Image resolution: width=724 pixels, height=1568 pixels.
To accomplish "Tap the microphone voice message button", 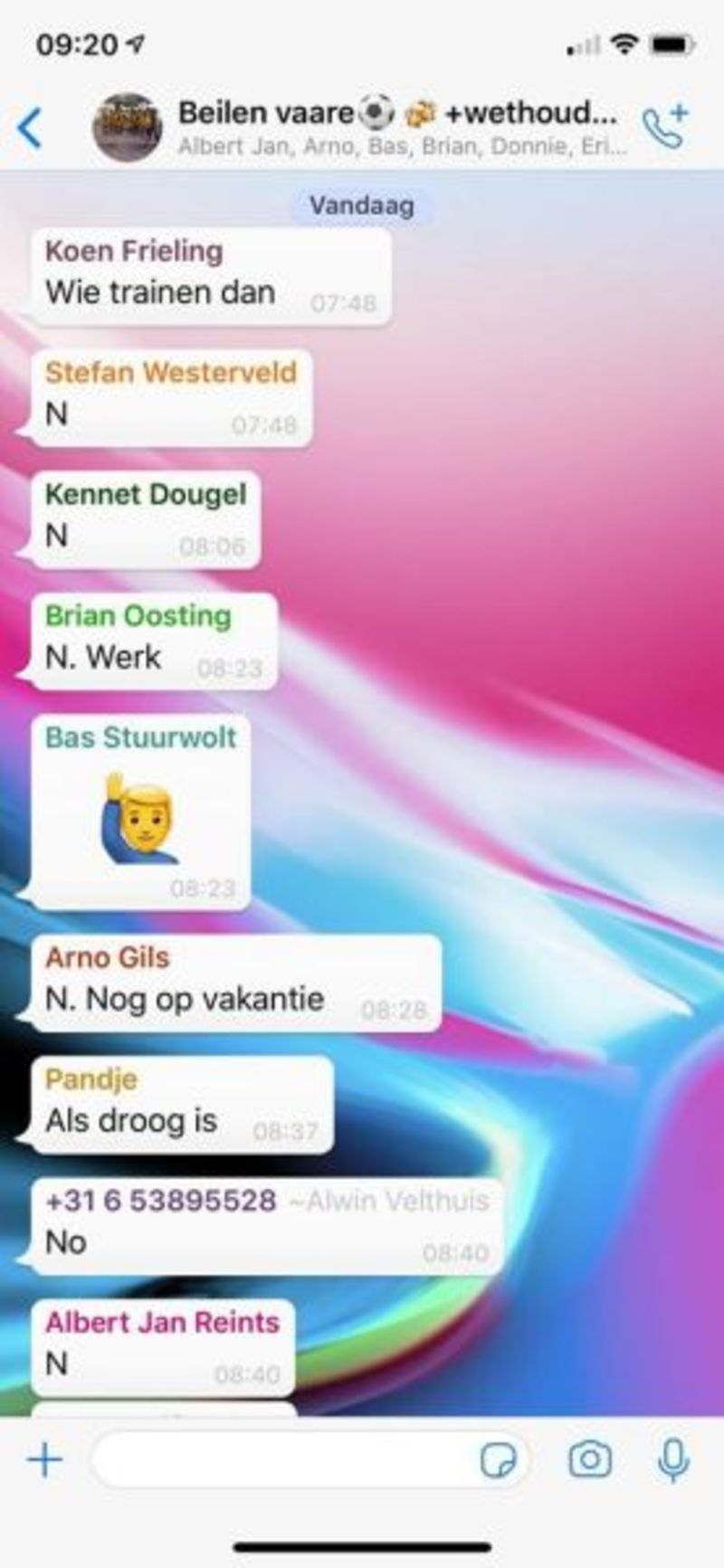I will pyautogui.click(x=673, y=1459).
